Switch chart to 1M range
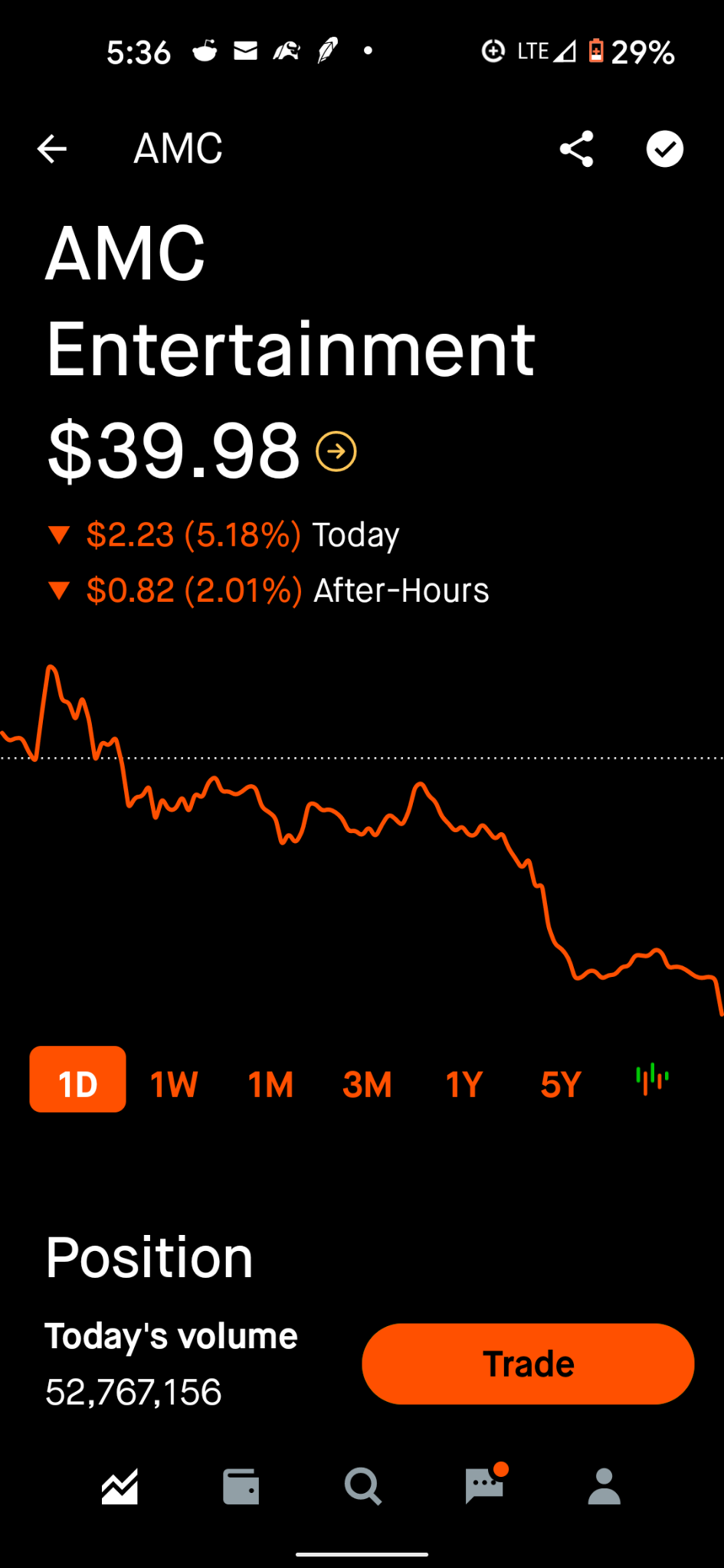Viewport: 724px width, 1568px height. point(270,1084)
